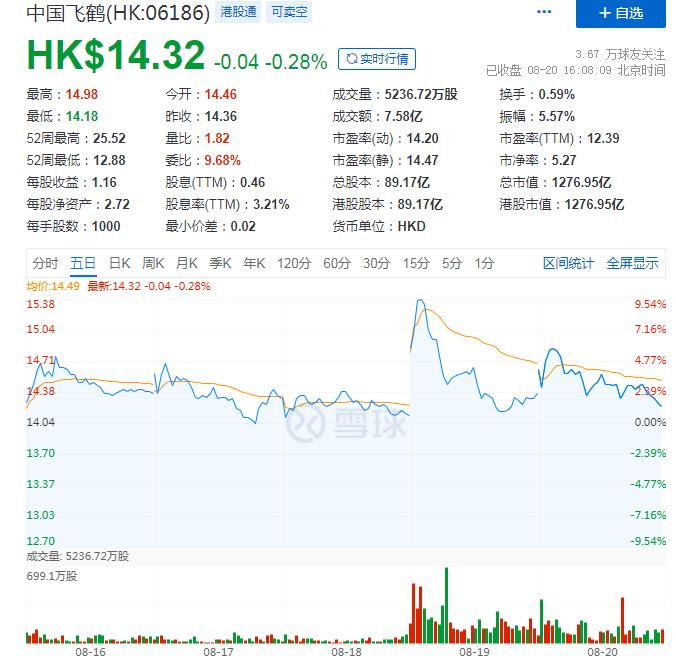This screenshot has height=658, width=676.
Task: Open the 区间统计 range statistics link
Action: [568, 263]
